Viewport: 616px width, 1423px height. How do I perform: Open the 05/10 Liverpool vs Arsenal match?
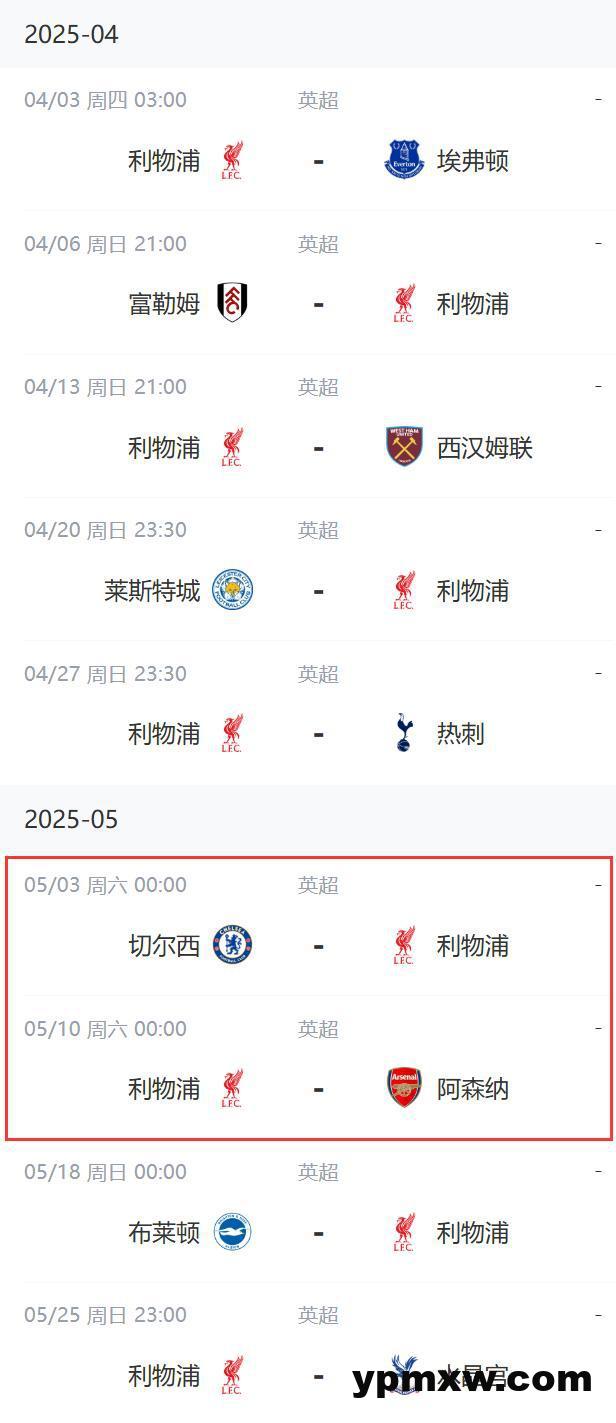[x=318, y=1088]
